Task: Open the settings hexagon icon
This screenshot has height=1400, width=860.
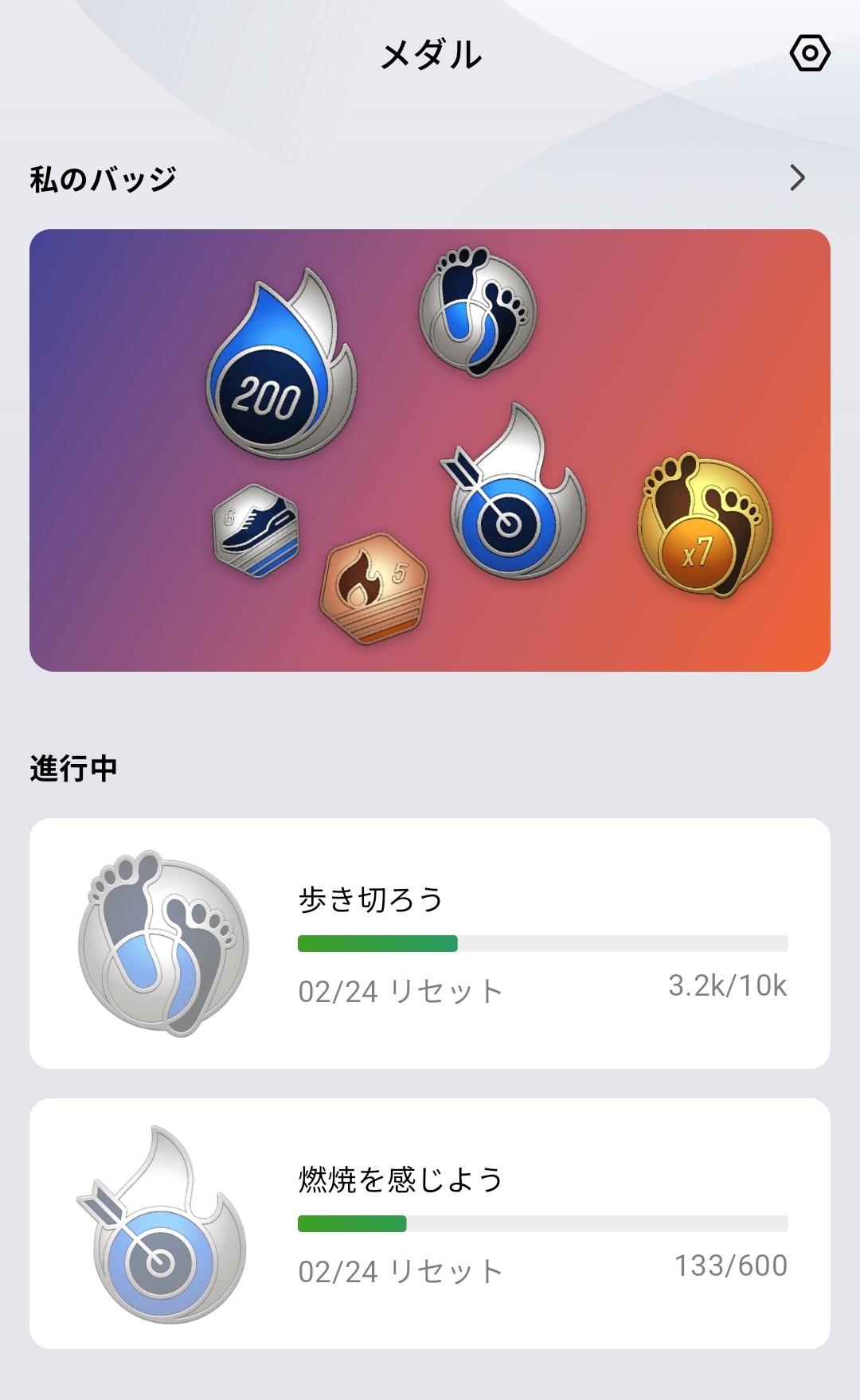Action: 810,54
